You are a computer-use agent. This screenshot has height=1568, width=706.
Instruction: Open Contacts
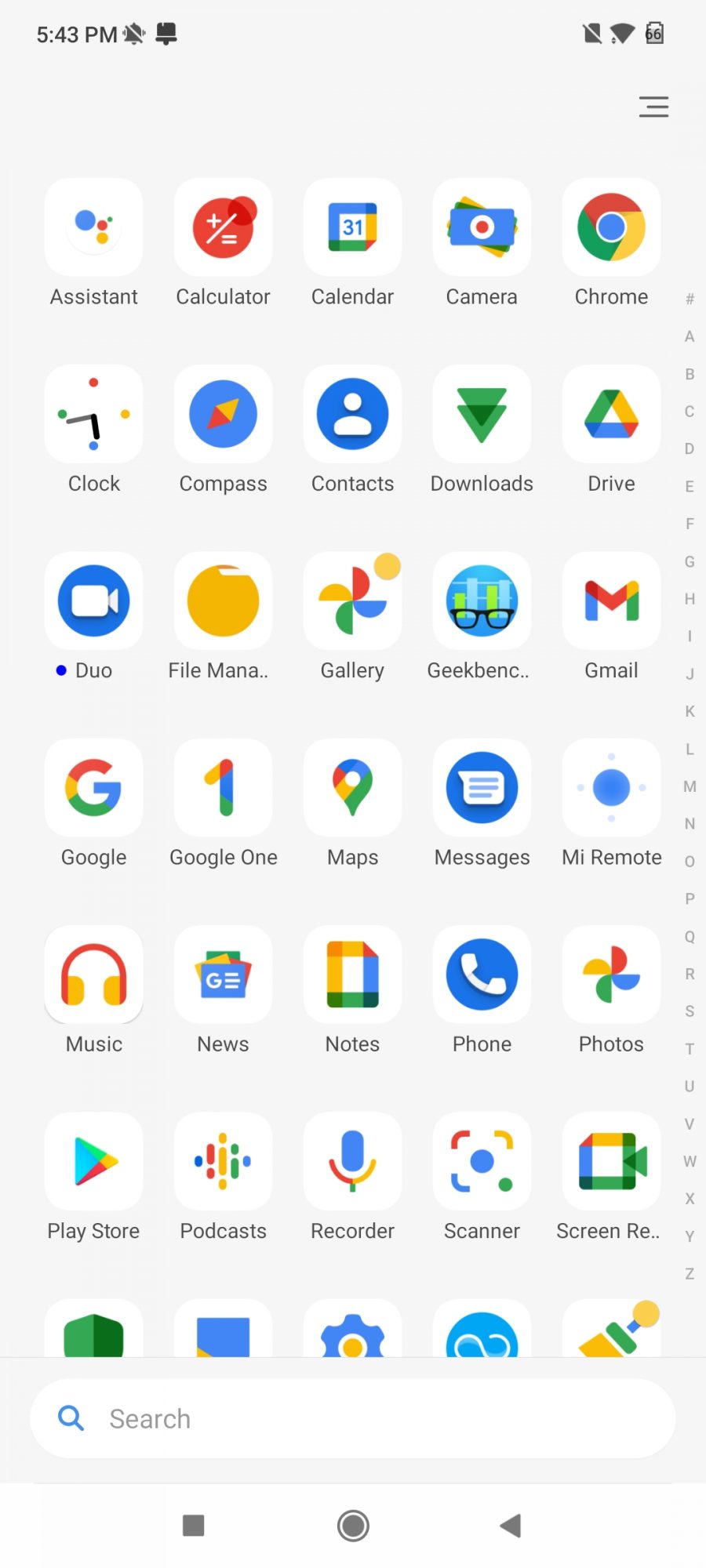[353, 415]
